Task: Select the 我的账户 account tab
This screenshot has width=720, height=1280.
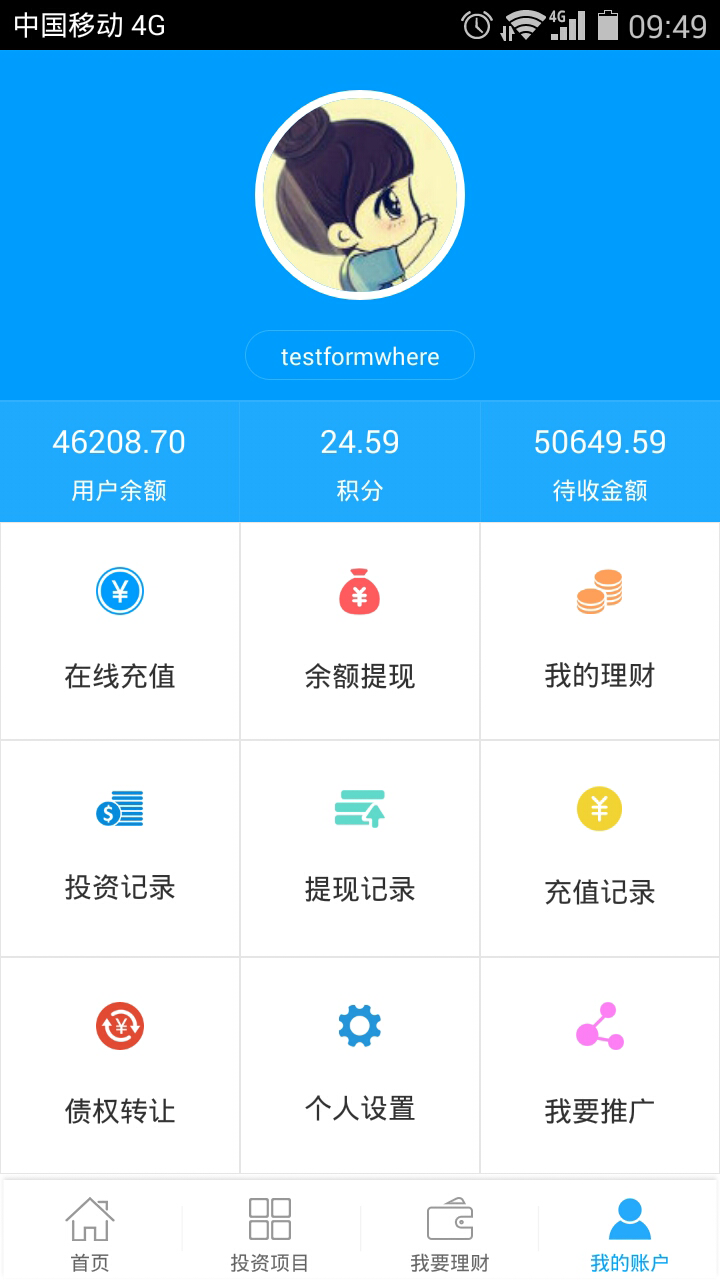Action: pos(630,1230)
